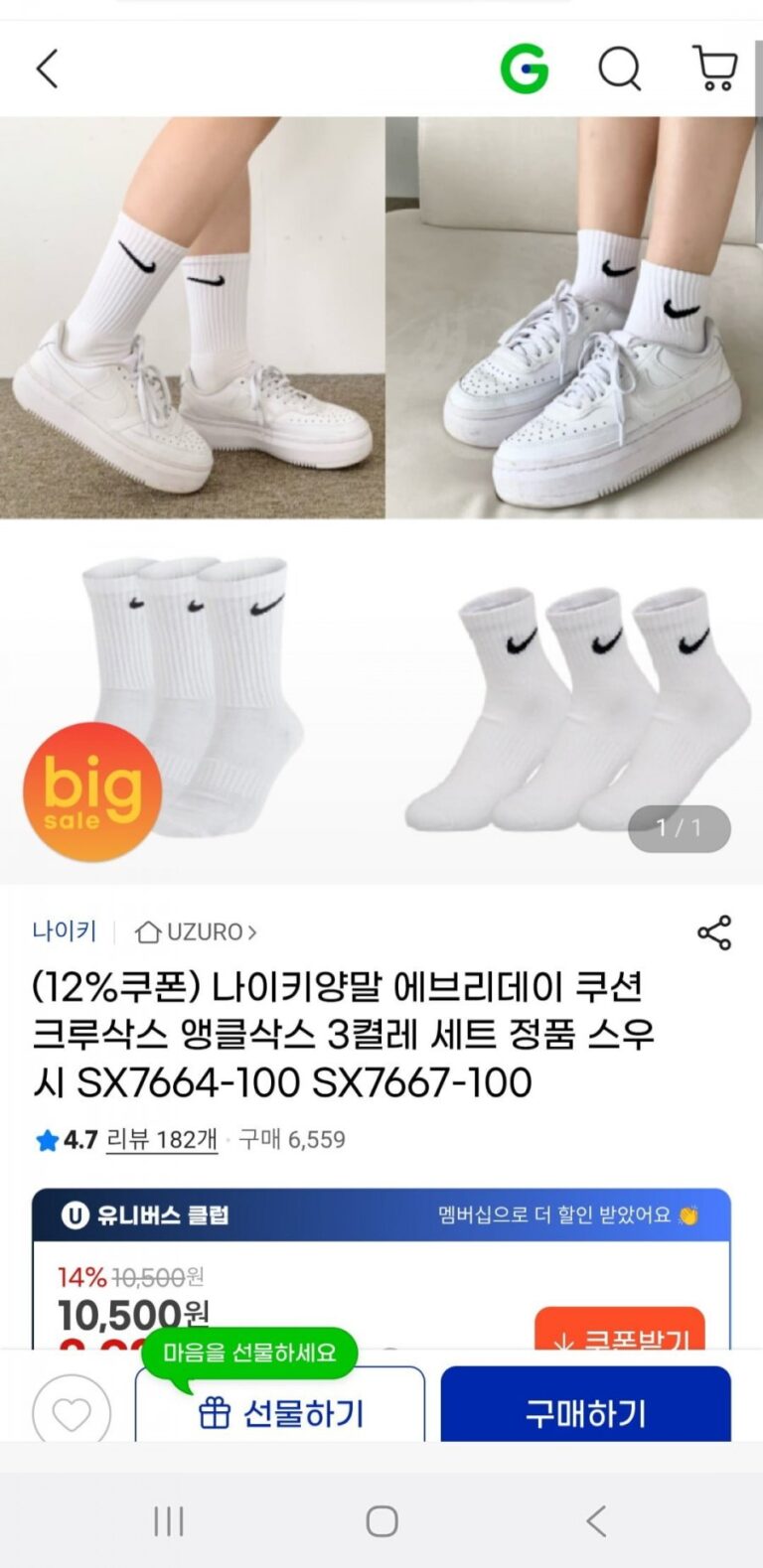This screenshot has width=763, height=1568.
Task: Go back using the top-left arrow
Action: click(48, 70)
